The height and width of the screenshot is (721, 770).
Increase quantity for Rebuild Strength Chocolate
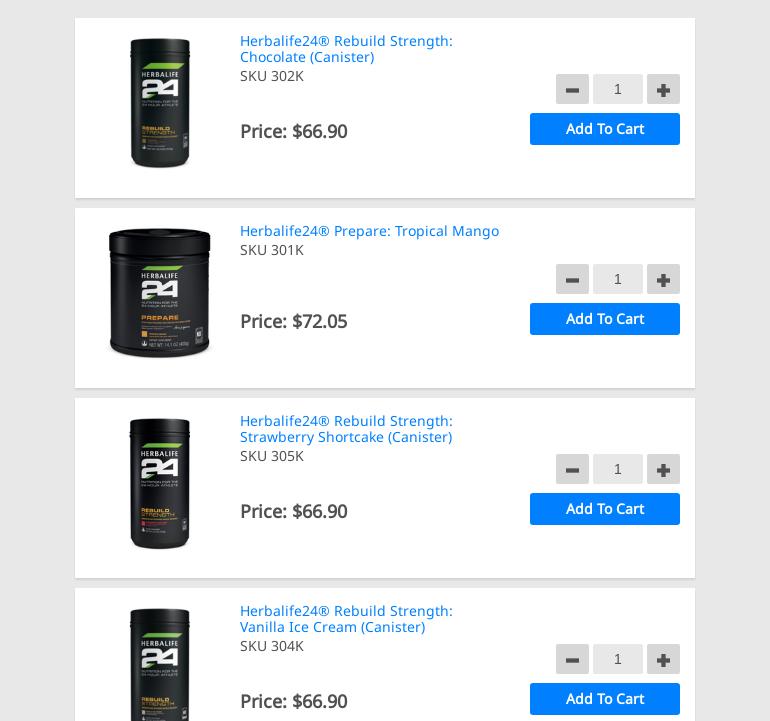(x=663, y=89)
